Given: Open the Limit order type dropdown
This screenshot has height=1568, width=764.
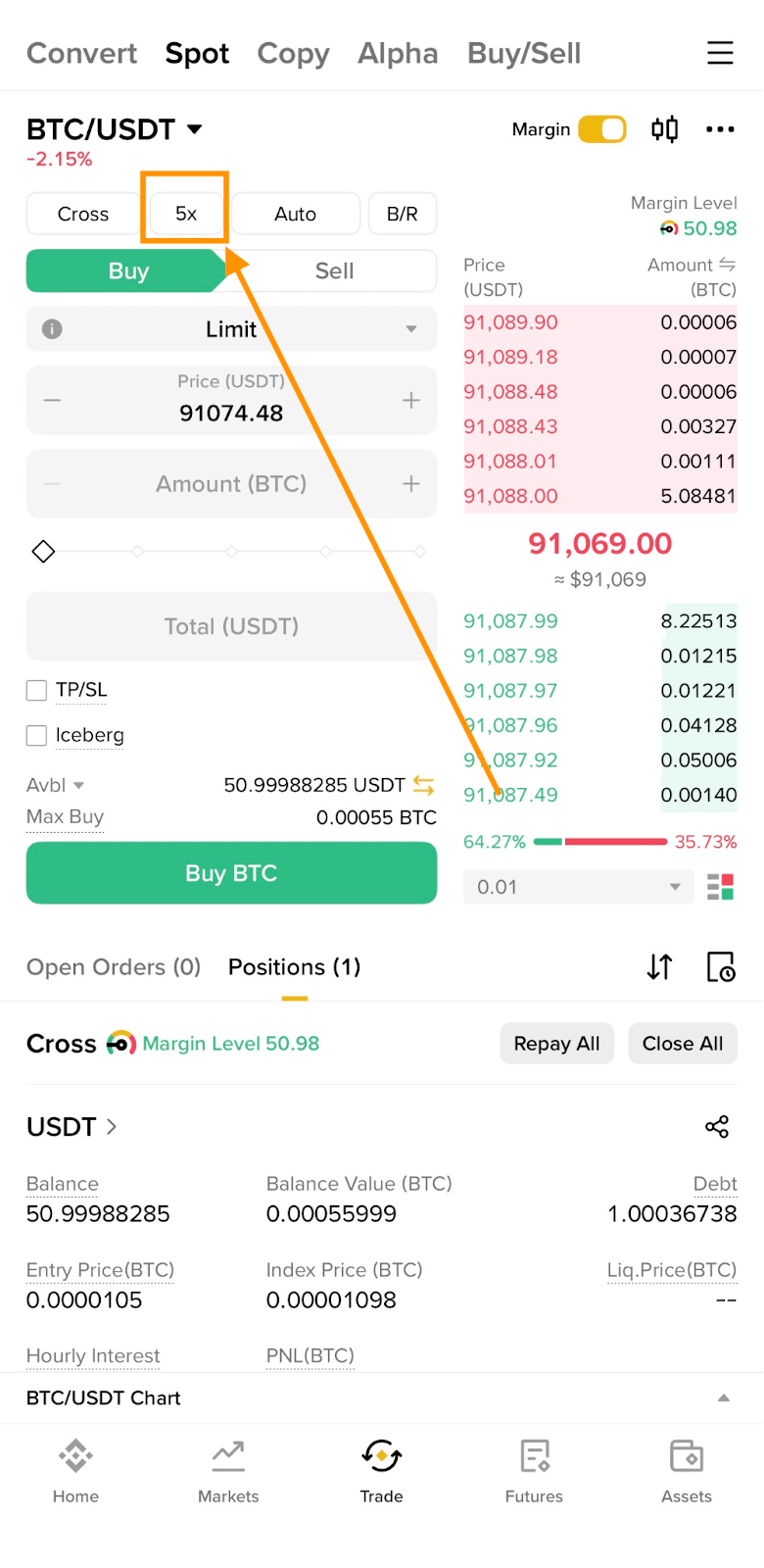Looking at the screenshot, I should 231,329.
